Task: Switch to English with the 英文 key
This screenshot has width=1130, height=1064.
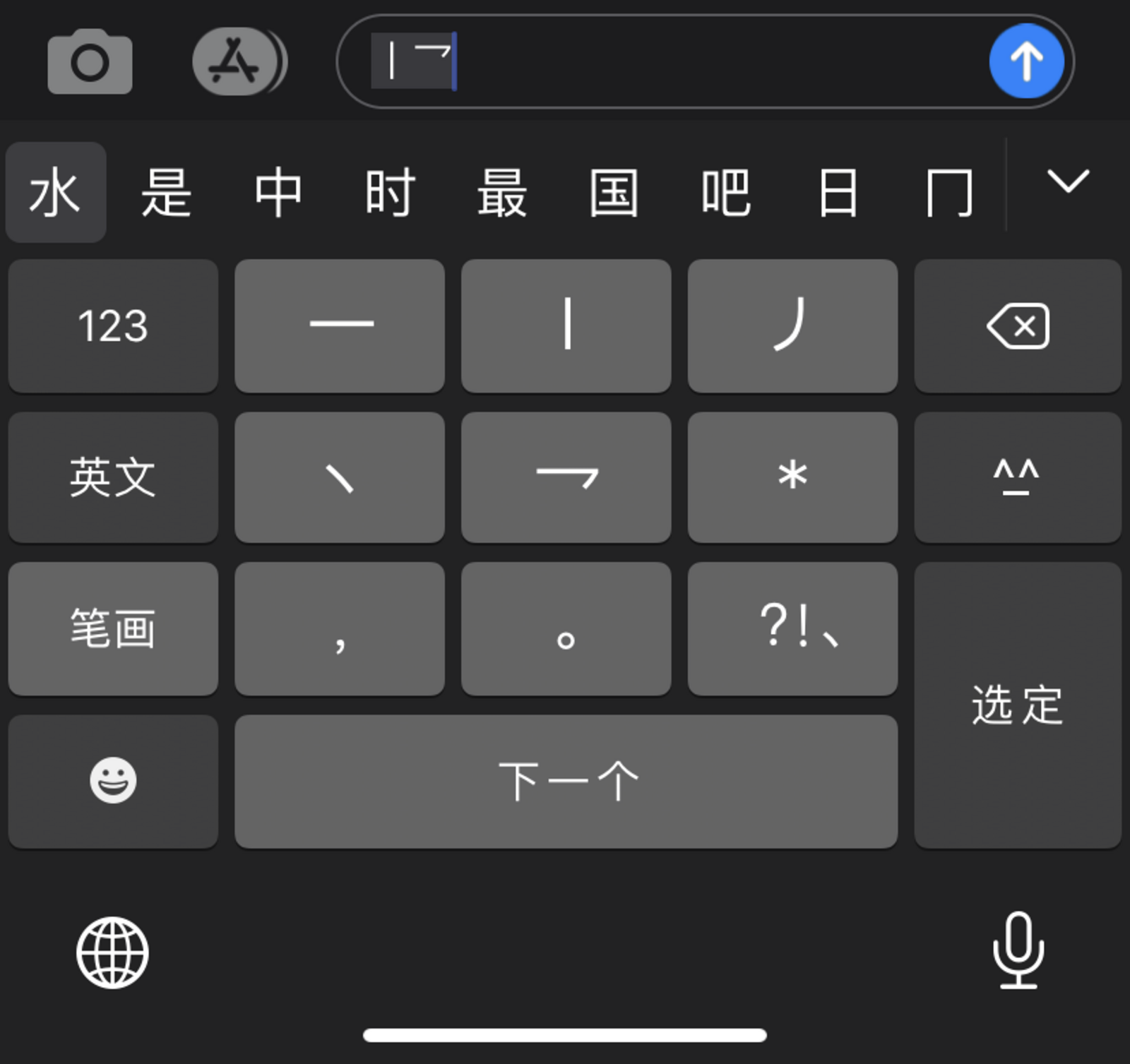Action: (113, 478)
